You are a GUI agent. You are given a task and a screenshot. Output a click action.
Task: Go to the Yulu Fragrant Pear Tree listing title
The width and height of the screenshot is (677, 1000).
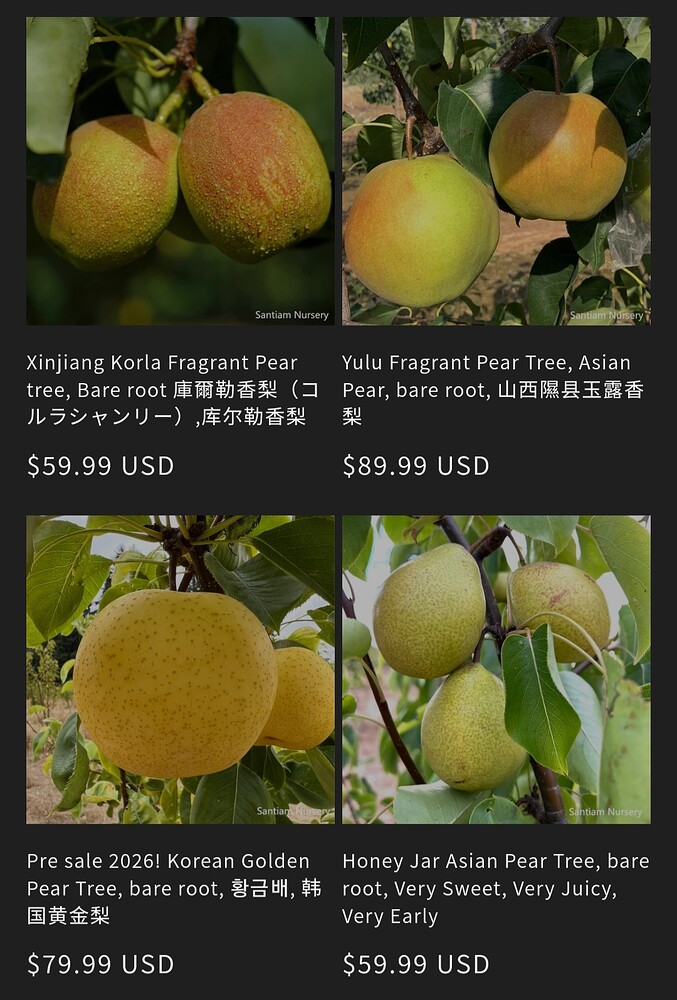point(486,389)
